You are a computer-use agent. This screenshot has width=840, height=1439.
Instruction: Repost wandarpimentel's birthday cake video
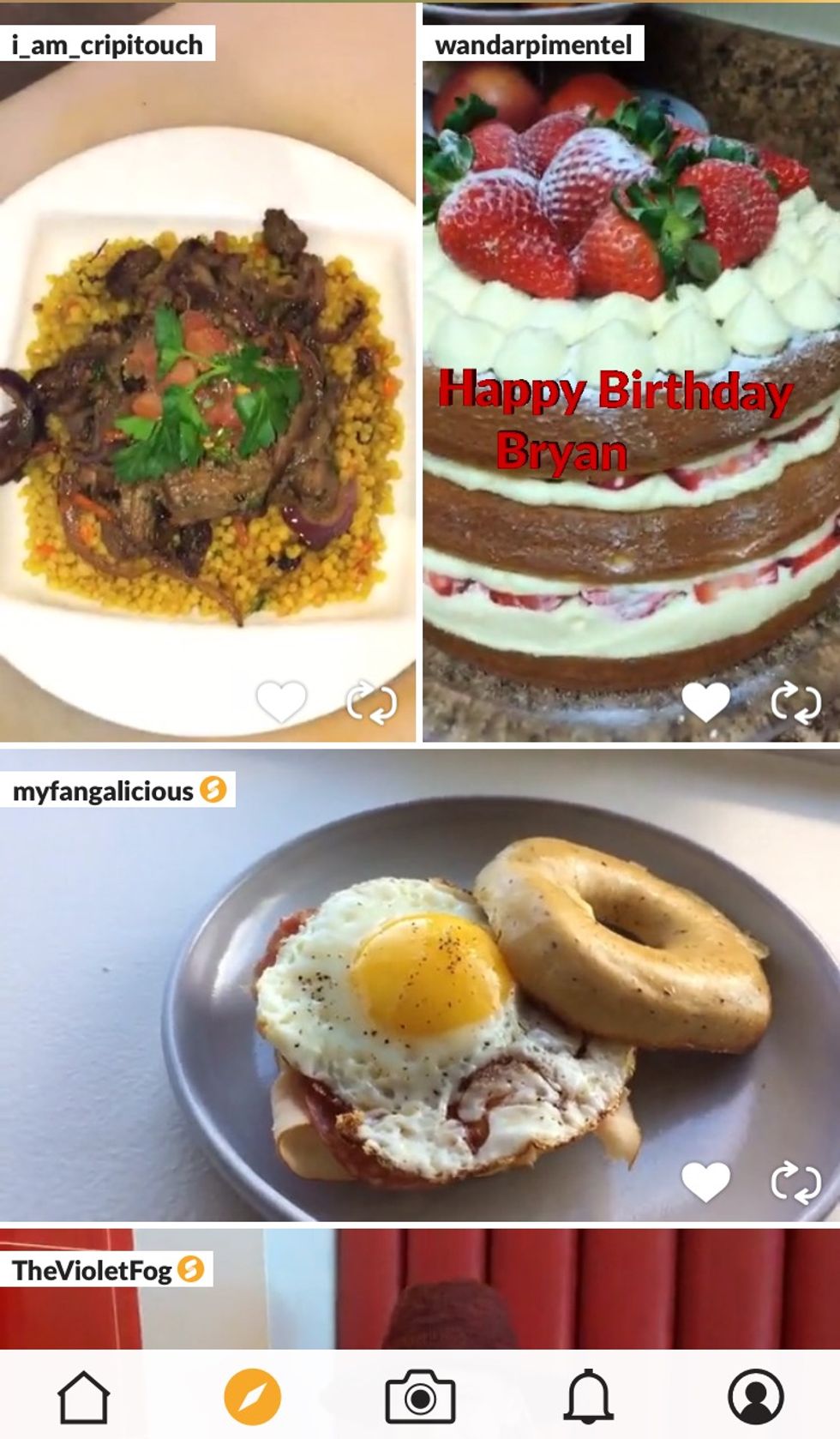[x=795, y=703]
